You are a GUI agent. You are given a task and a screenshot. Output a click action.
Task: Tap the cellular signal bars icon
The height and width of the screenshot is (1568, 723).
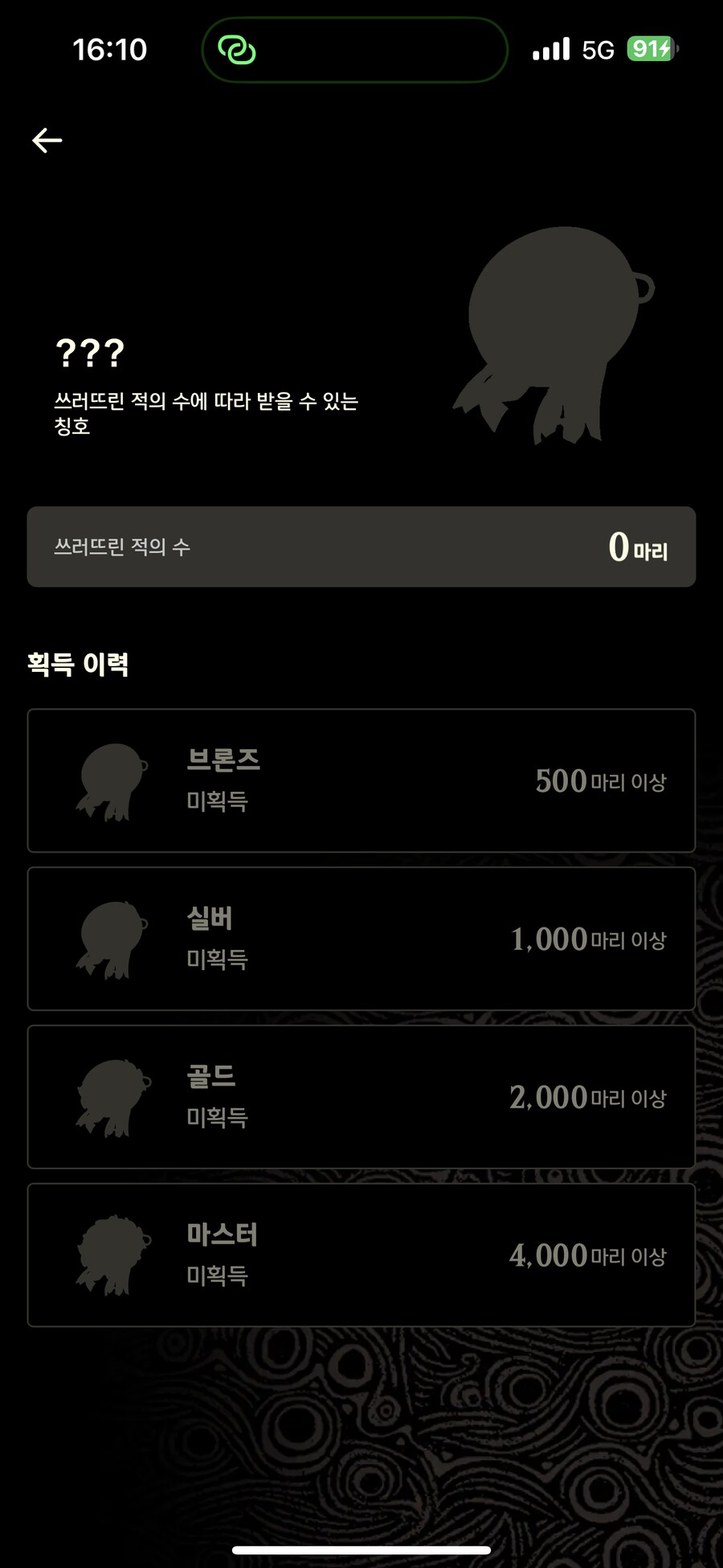tap(551, 50)
